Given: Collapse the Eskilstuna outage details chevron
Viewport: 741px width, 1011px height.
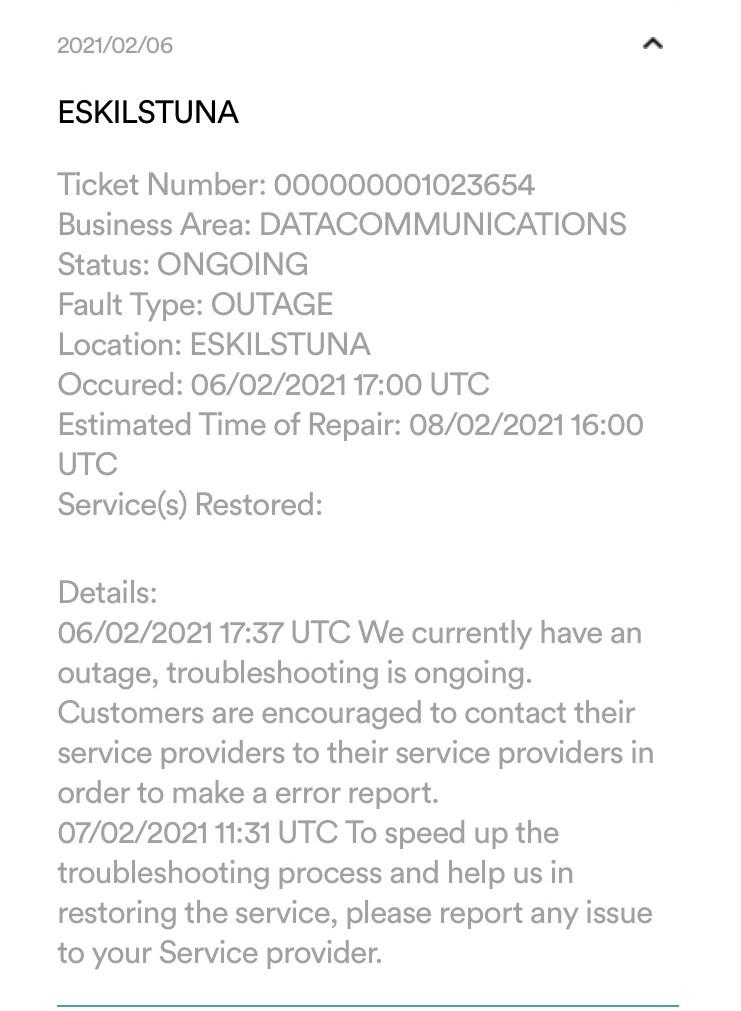Looking at the screenshot, I should [653, 43].
